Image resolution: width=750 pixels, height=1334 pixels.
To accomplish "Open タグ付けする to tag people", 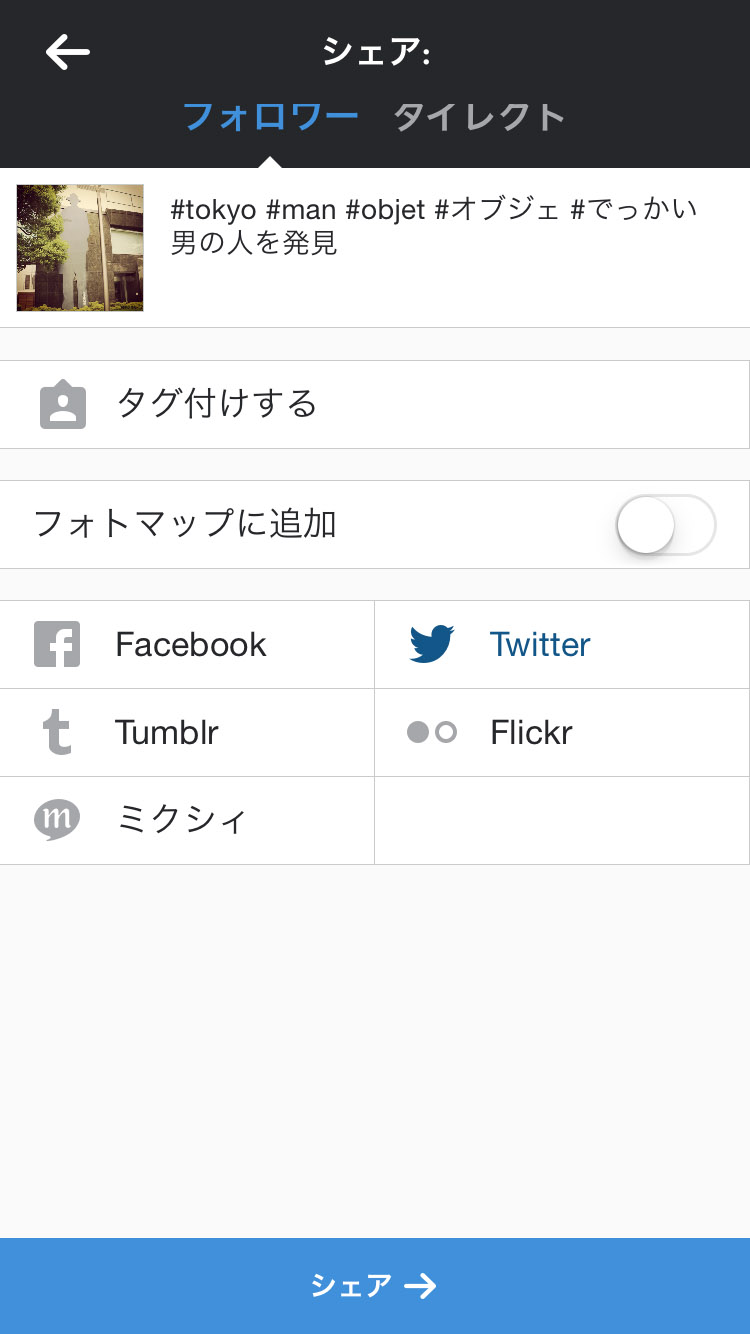I will click(x=374, y=404).
